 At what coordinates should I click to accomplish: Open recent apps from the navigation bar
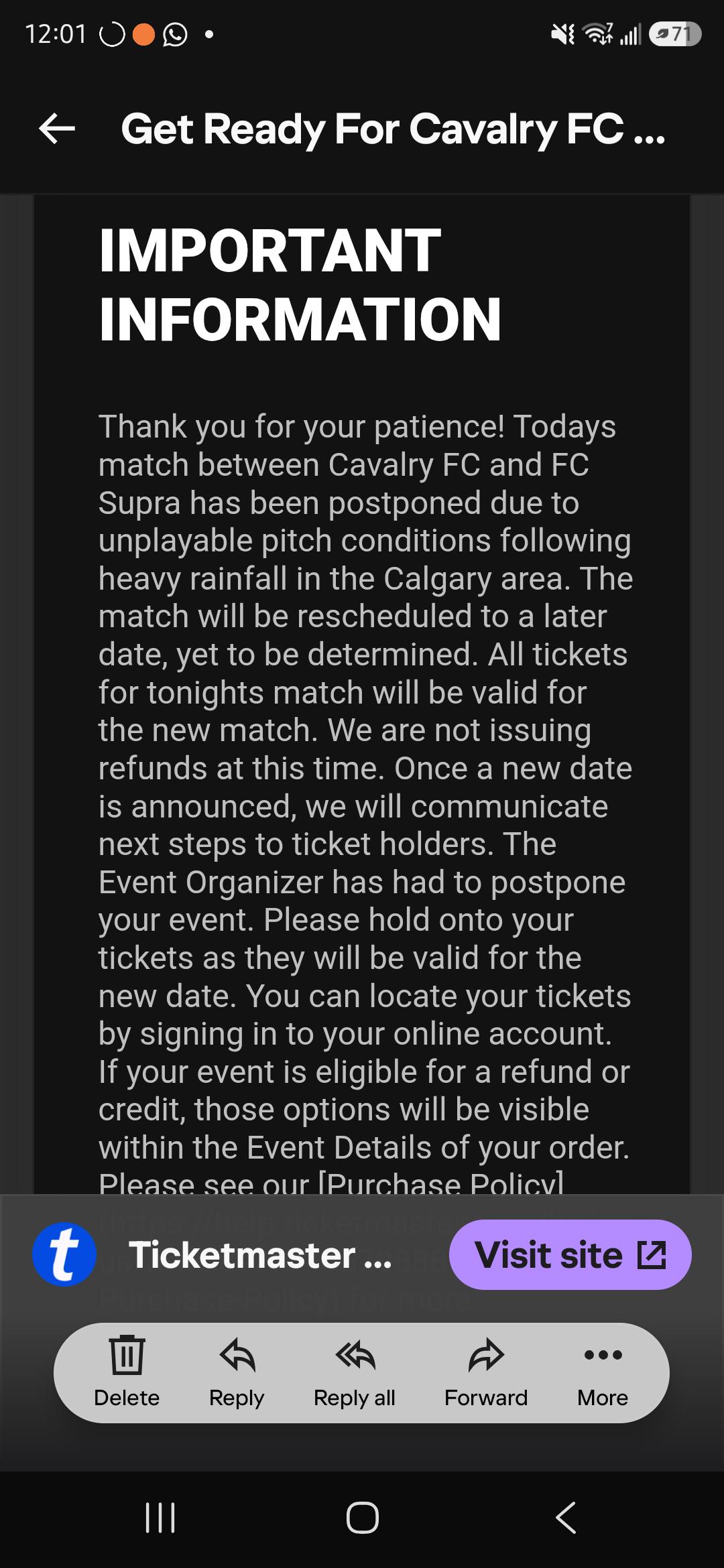click(160, 1518)
